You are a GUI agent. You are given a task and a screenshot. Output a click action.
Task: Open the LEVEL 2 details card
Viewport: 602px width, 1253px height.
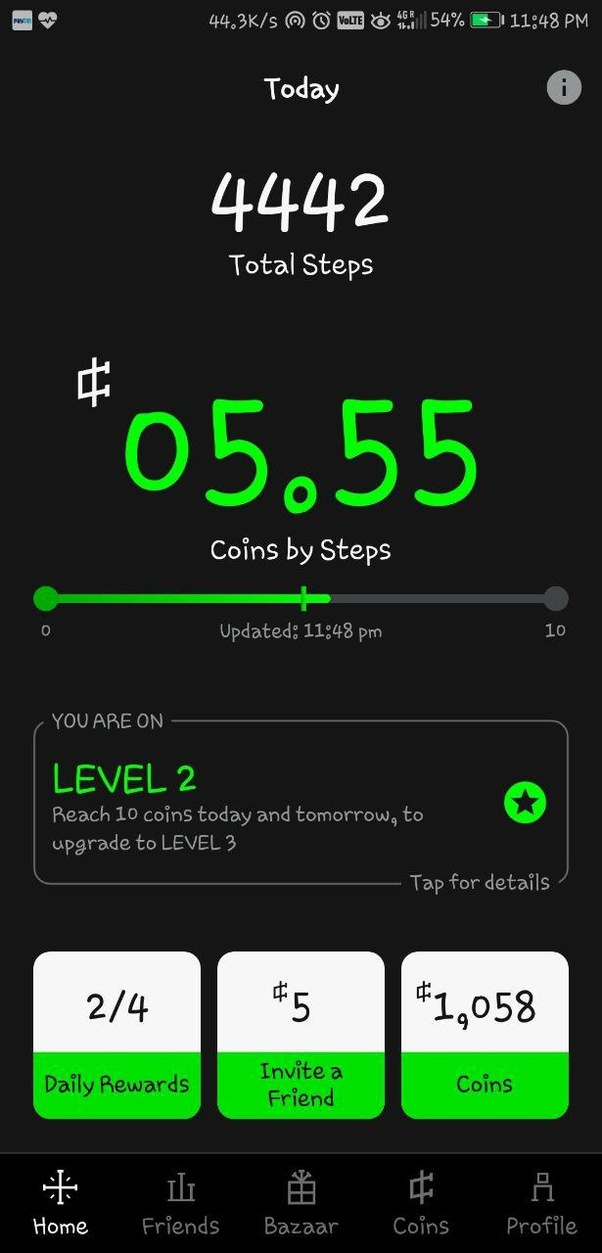pyautogui.click(x=300, y=803)
